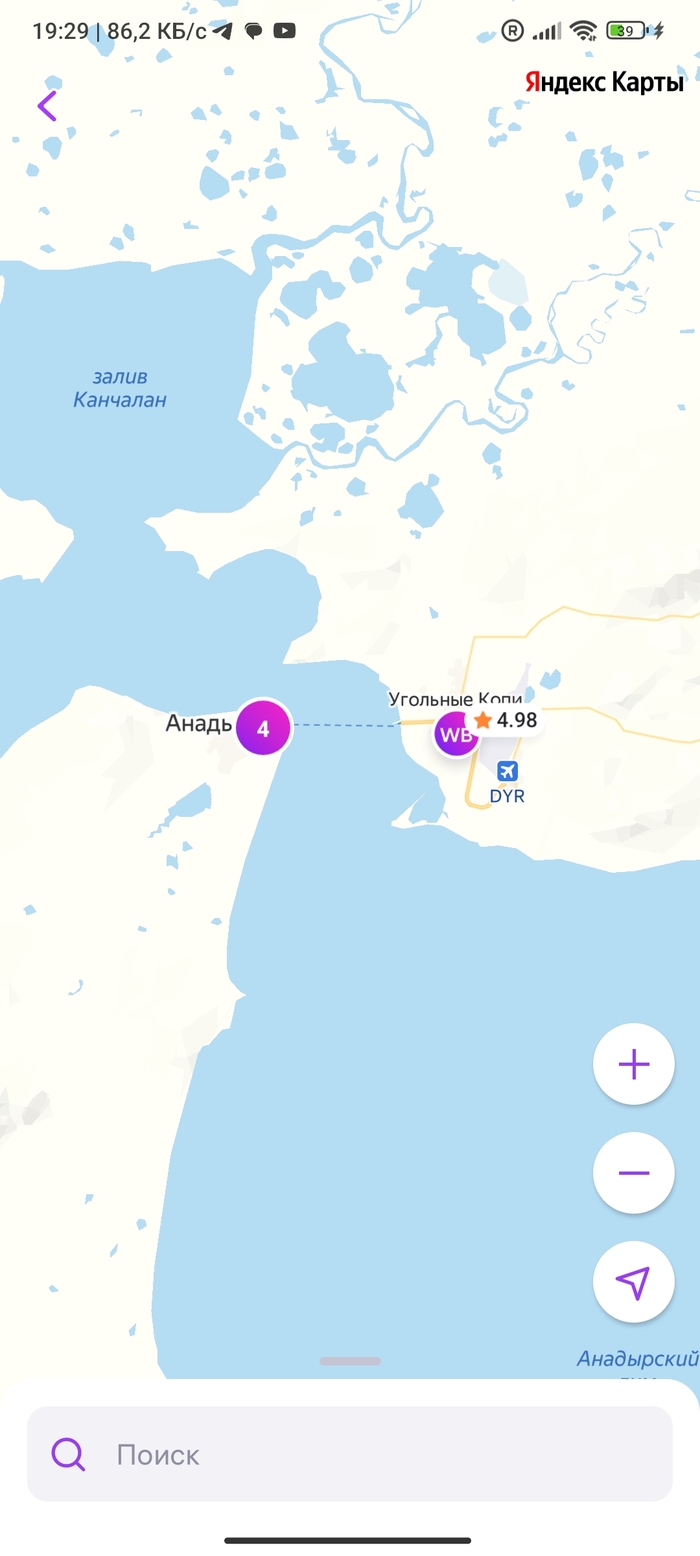Zoom in on the map
The image size is (700, 1556).
633,1064
